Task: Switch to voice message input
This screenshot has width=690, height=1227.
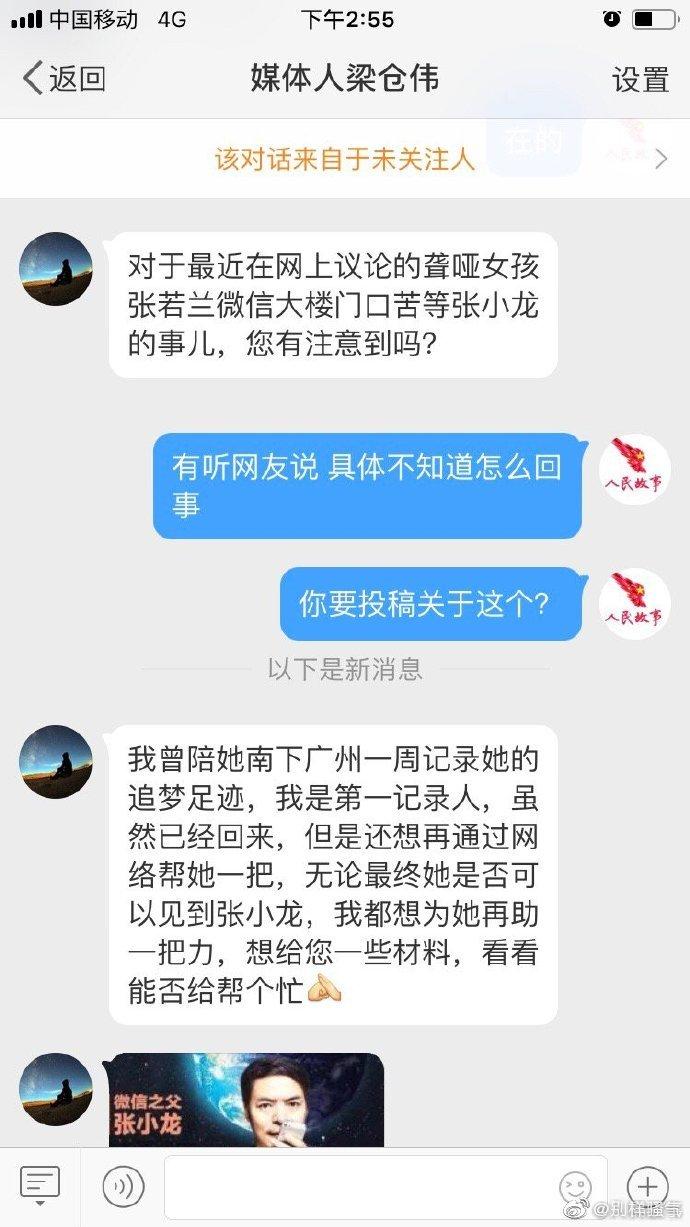Action: [x=124, y=1187]
